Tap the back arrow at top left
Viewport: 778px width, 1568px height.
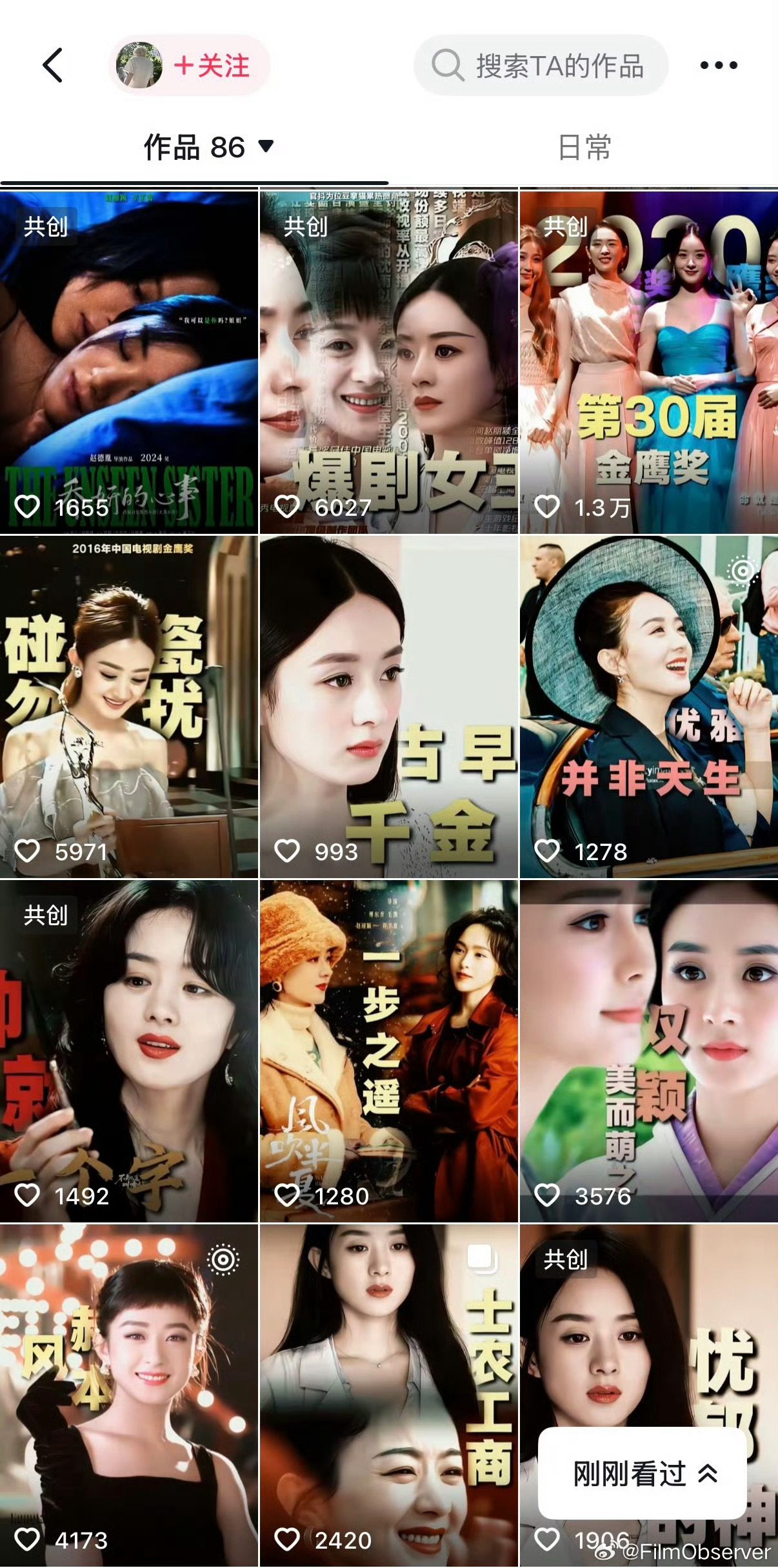[50, 64]
